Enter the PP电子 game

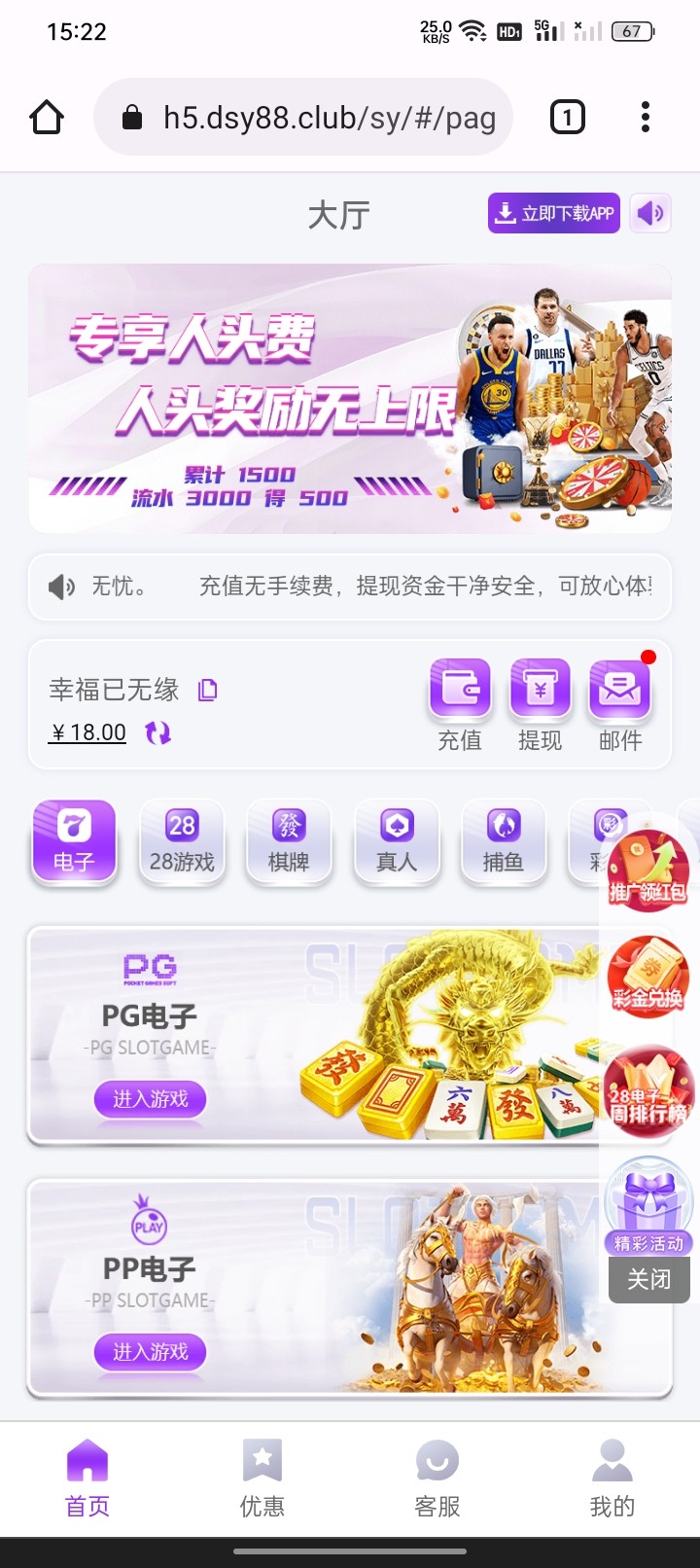(150, 1351)
